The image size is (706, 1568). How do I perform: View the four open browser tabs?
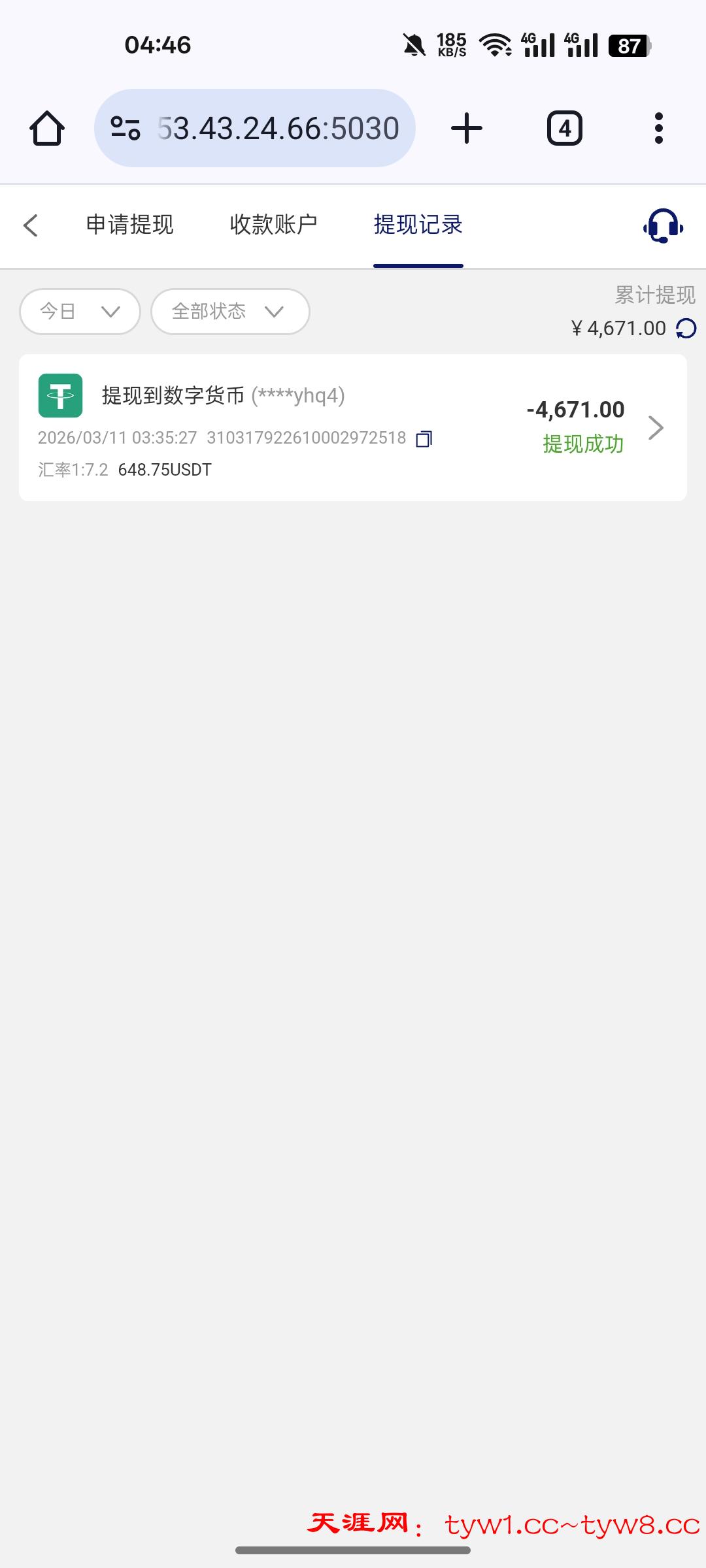(x=564, y=128)
